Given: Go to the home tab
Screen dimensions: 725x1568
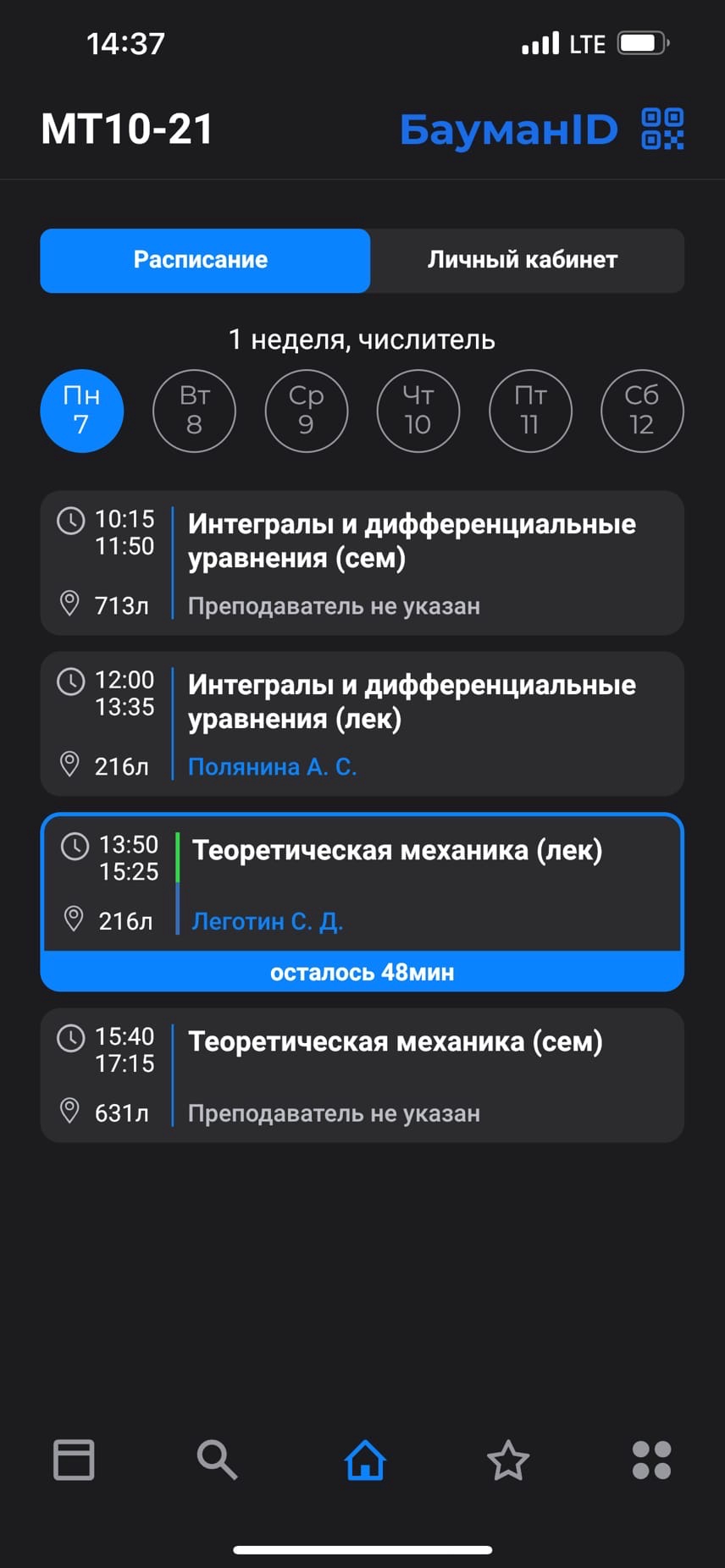Looking at the screenshot, I should (365, 1460).
